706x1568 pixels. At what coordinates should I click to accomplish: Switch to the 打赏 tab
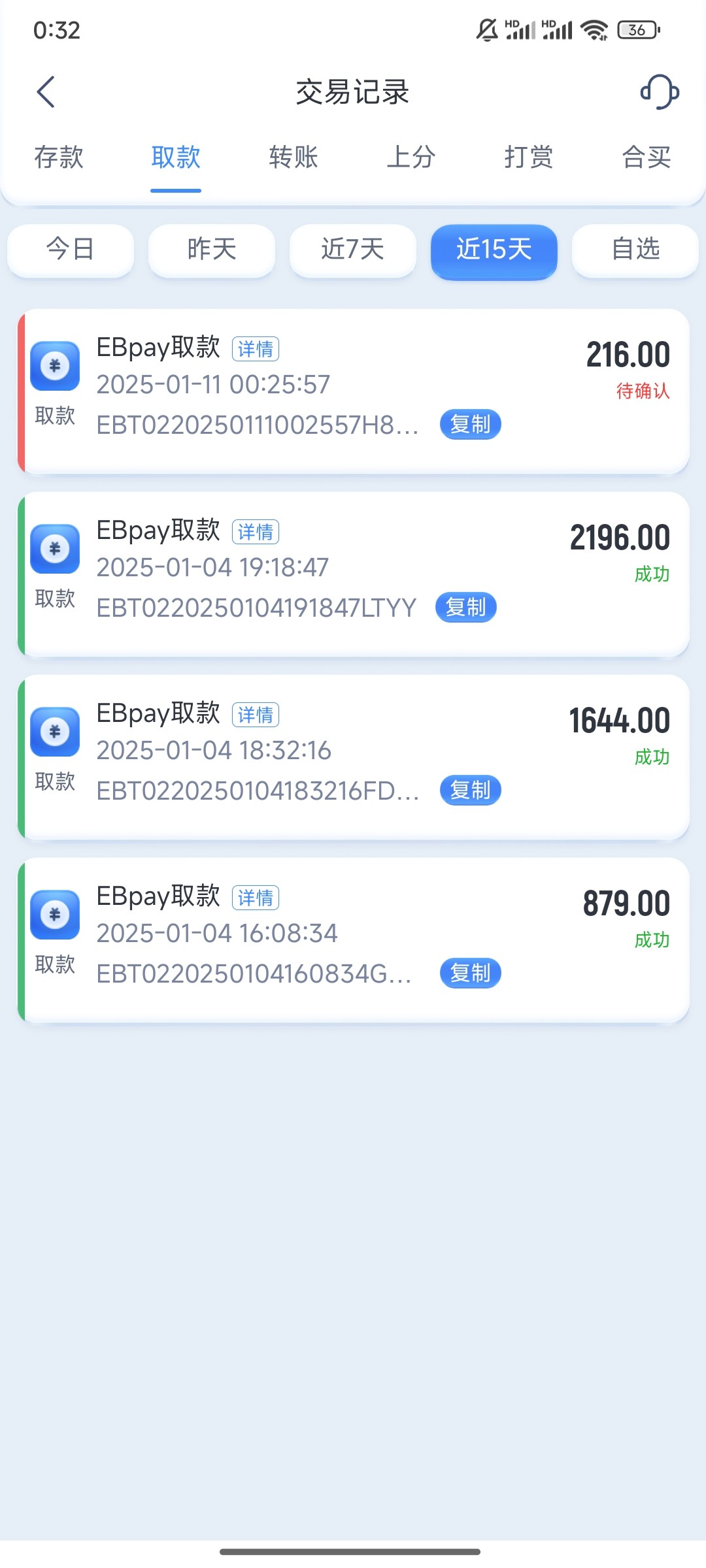529,157
